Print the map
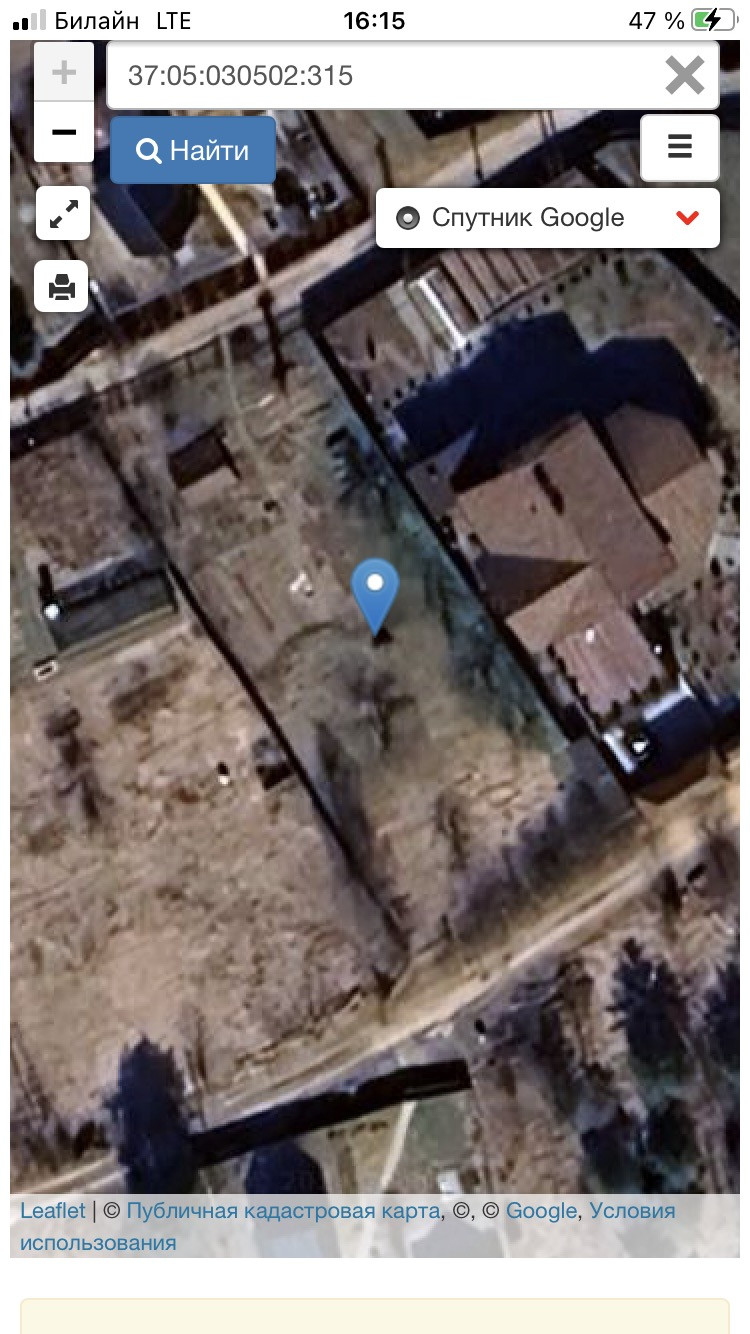Screen dimensions: 750x1334 [x=62, y=287]
